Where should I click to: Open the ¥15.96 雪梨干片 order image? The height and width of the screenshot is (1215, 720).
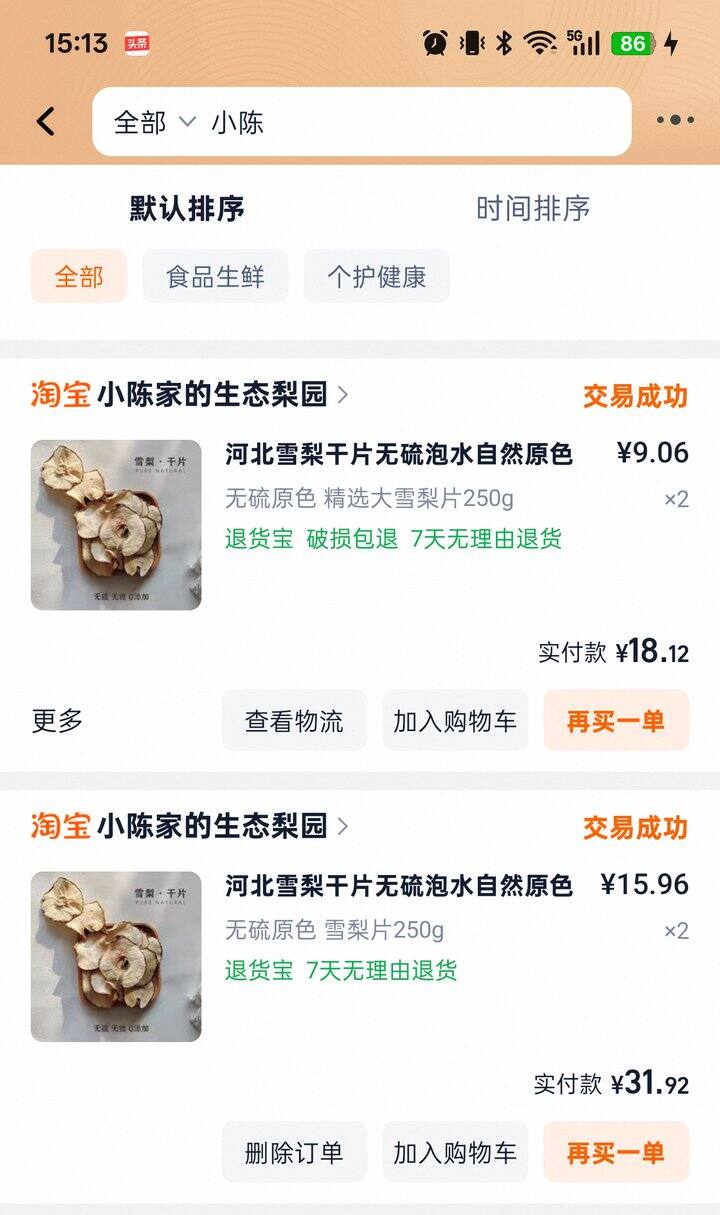coord(116,957)
